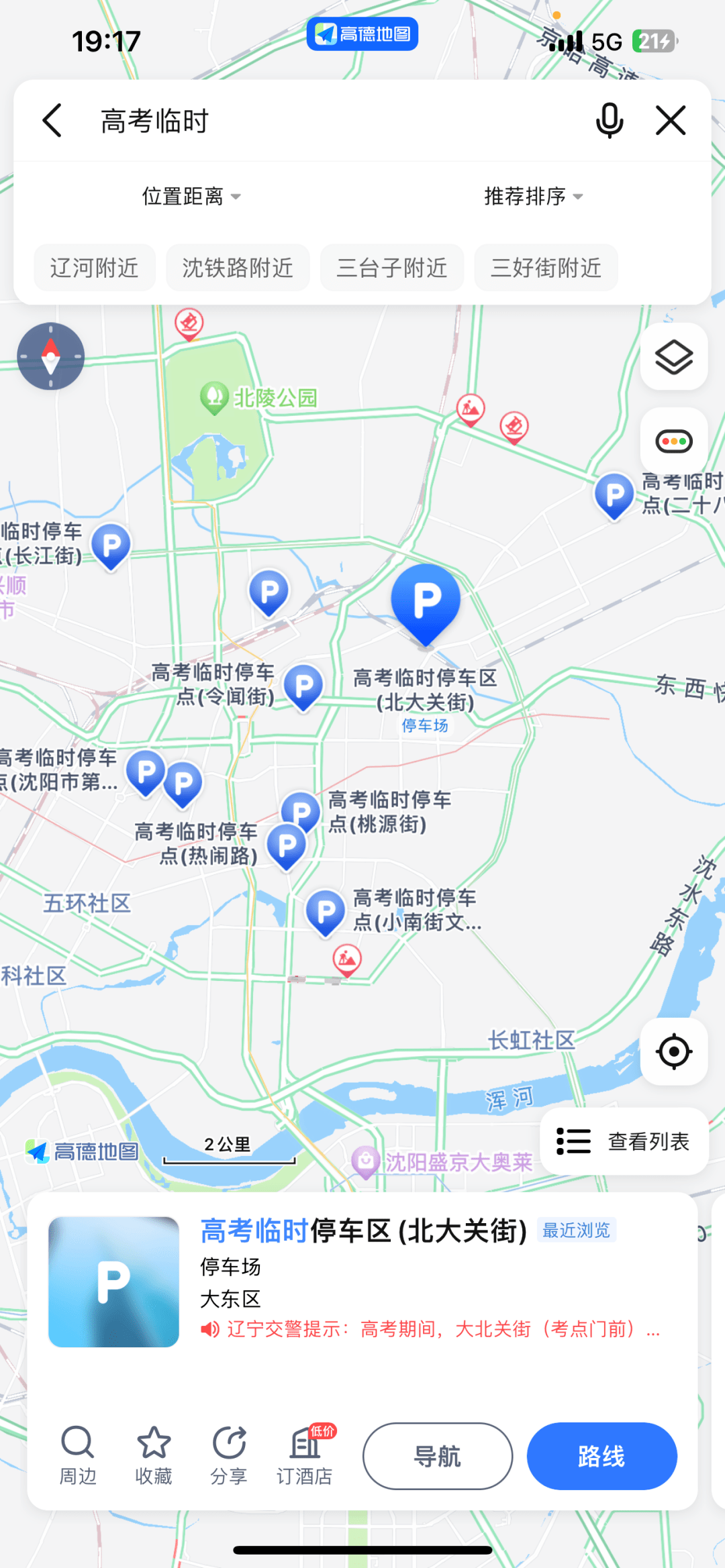Image resolution: width=725 pixels, height=1568 pixels.
Task: Start a voice search with the microphone
Action: [608, 121]
